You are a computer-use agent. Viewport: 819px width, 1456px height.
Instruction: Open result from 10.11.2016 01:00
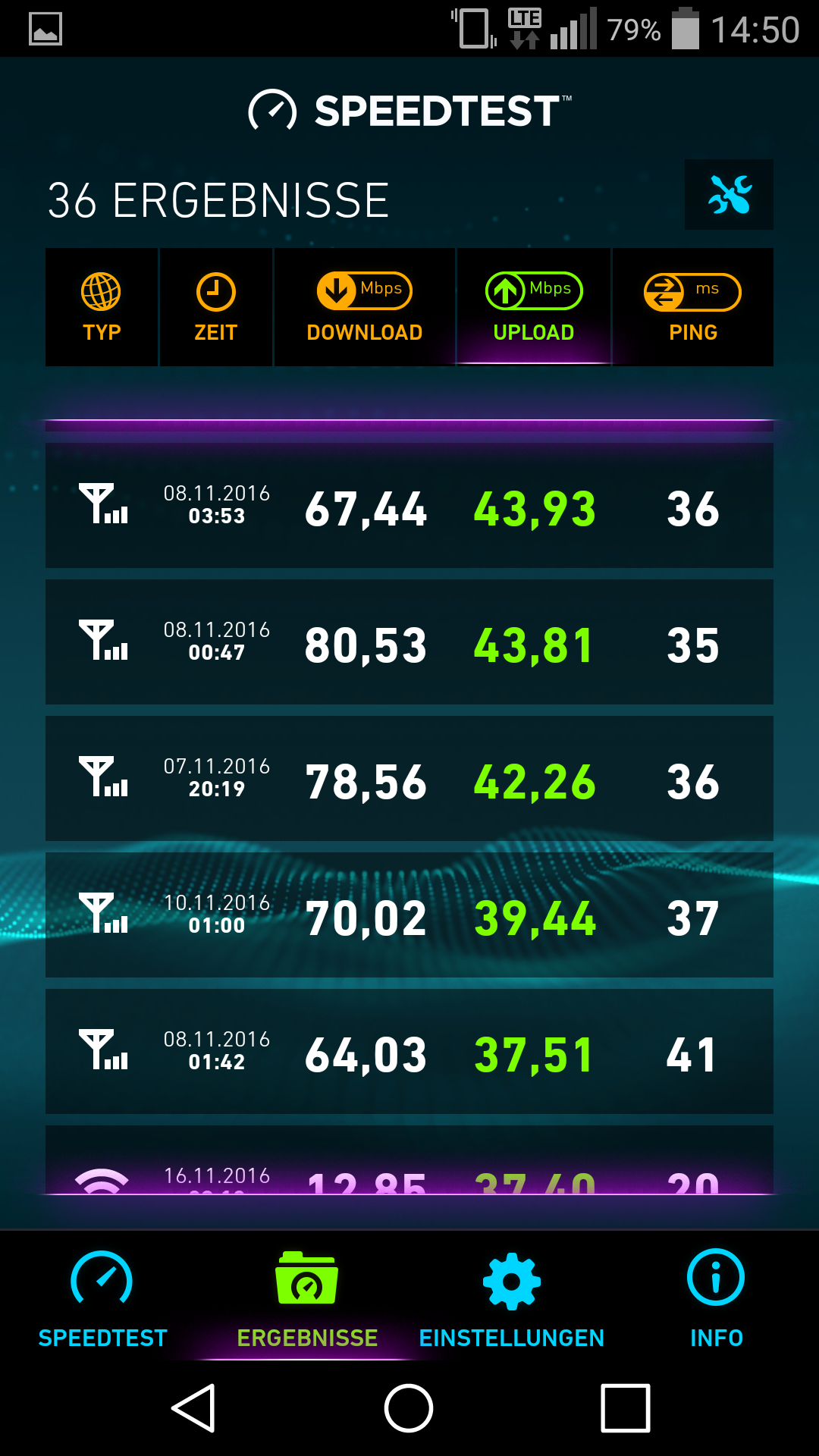[x=409, y=915]
